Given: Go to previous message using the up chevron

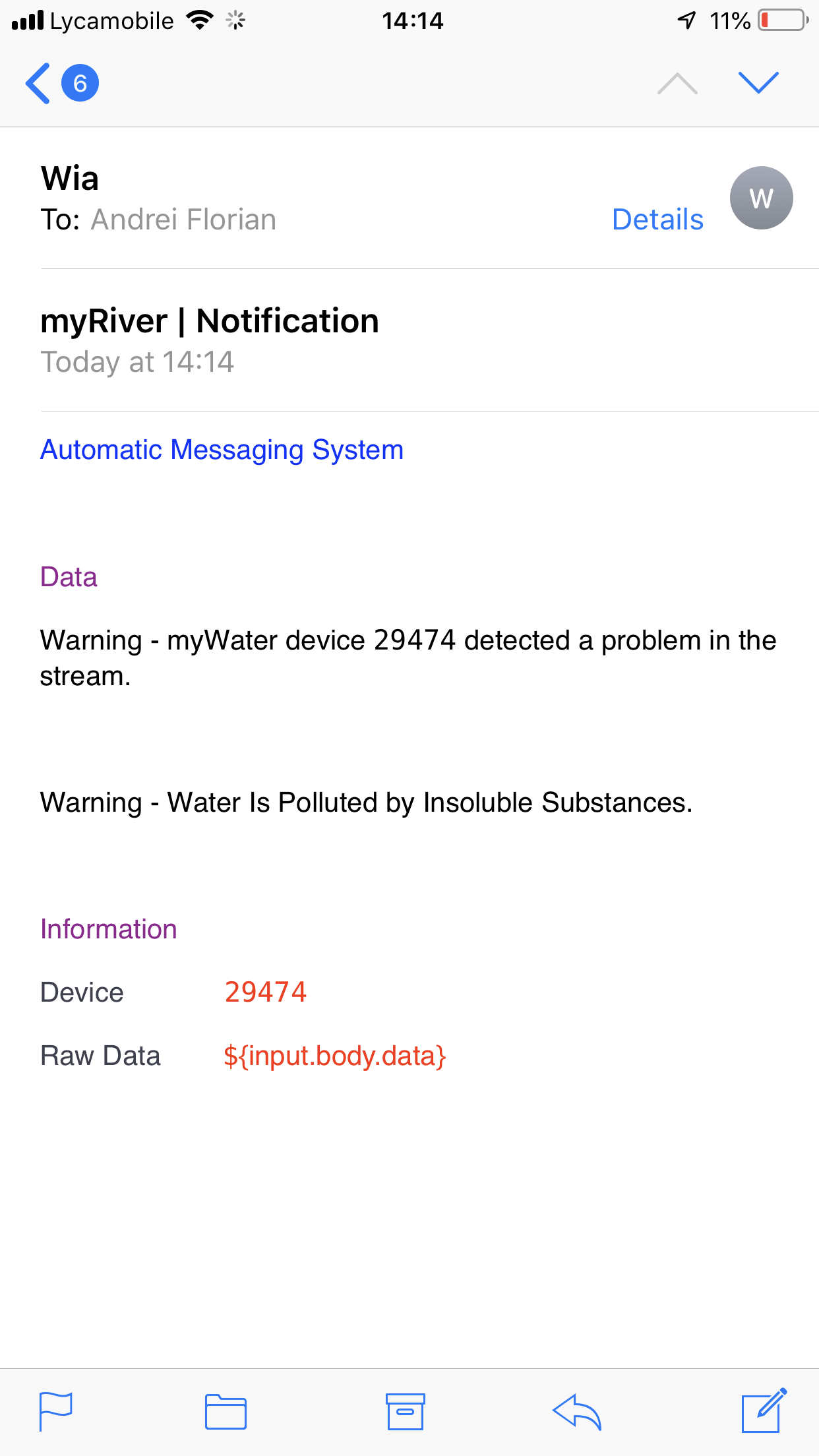Looking at the screenshot, I should click(x=678, y=82).
